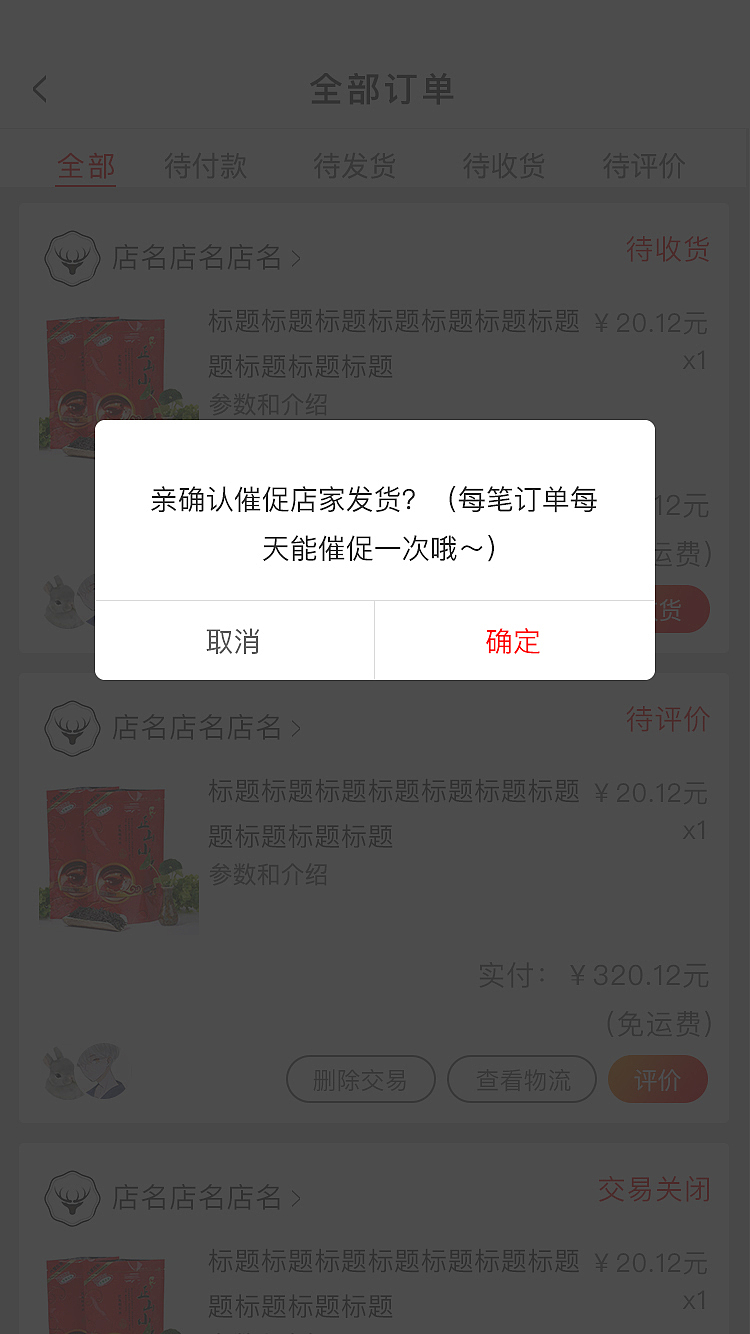Tap the red 评价 button to review

pyautogui.click(x=658, y=1079)
